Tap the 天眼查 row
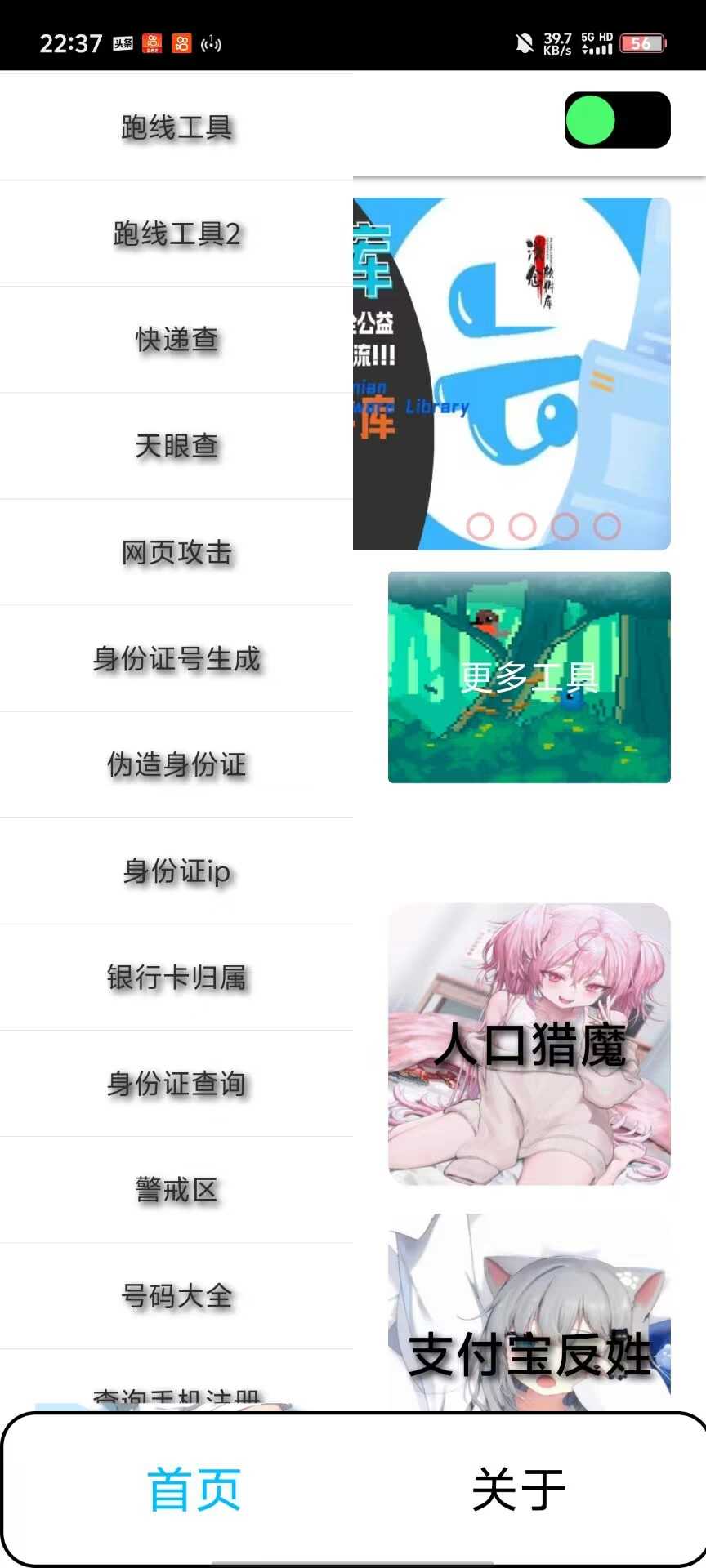Screen dimensions: 706x1568 [x=176, y=446]
